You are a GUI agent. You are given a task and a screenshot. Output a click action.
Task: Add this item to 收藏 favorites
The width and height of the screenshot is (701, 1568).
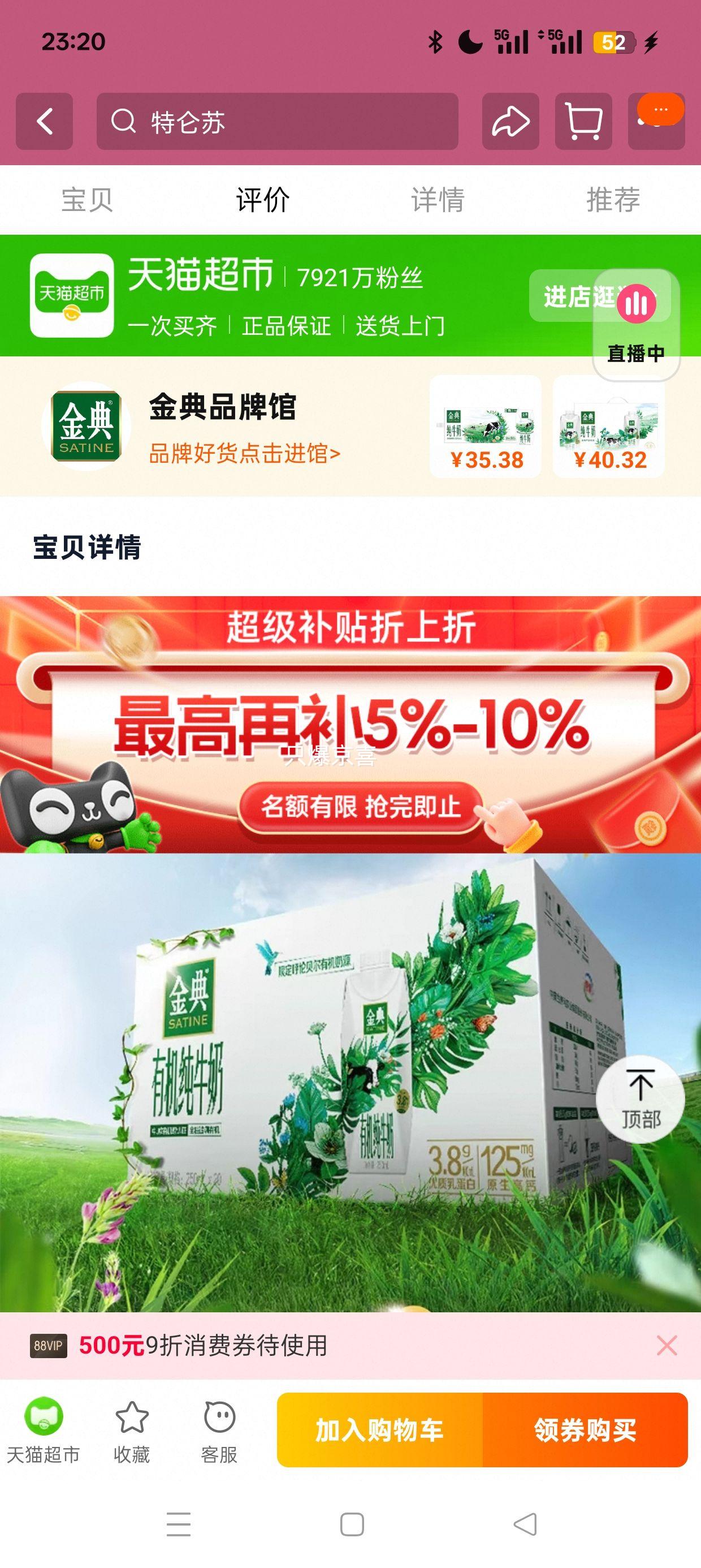(x=131, y=1429)
